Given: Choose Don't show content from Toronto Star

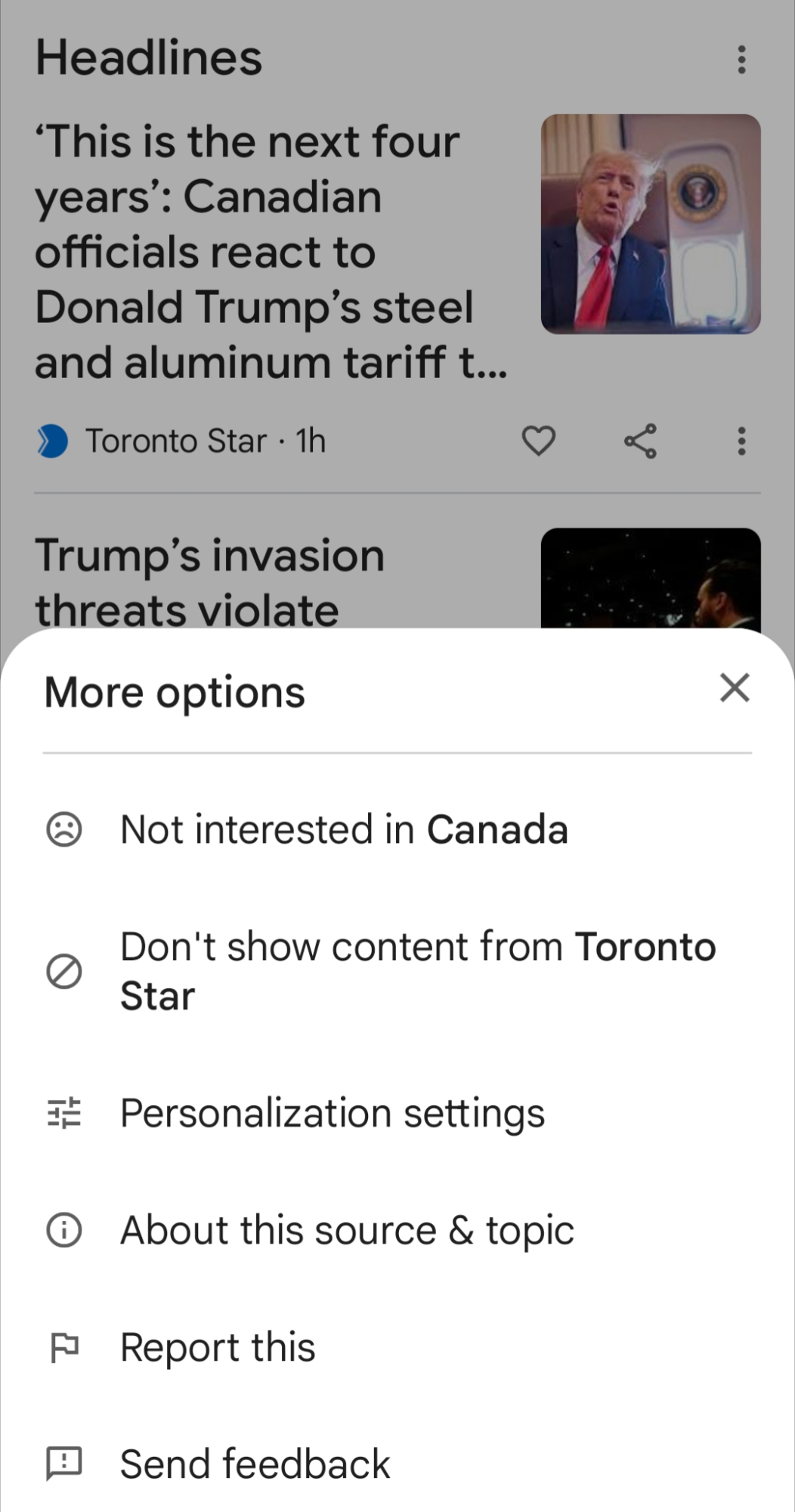Looking at the screenshot, I should pos(417,971).
